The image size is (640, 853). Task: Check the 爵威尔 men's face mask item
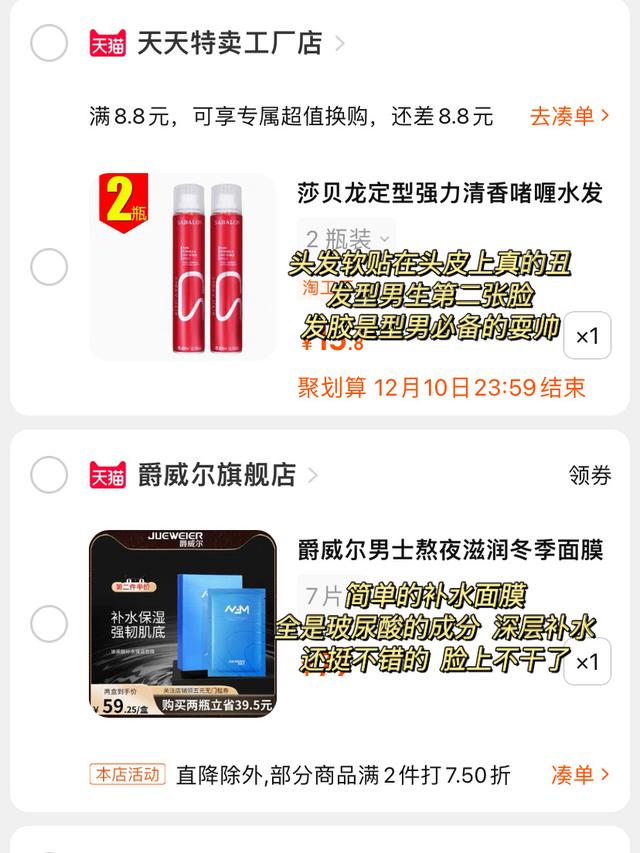pyautogui.click(x=49, y=624)
